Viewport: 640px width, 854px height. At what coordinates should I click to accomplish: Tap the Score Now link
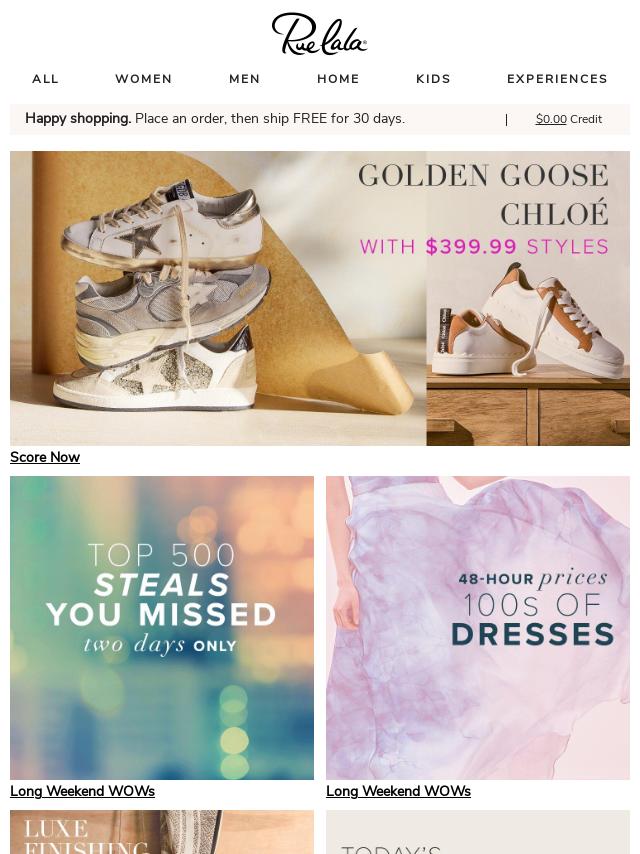tap(45, 457)
